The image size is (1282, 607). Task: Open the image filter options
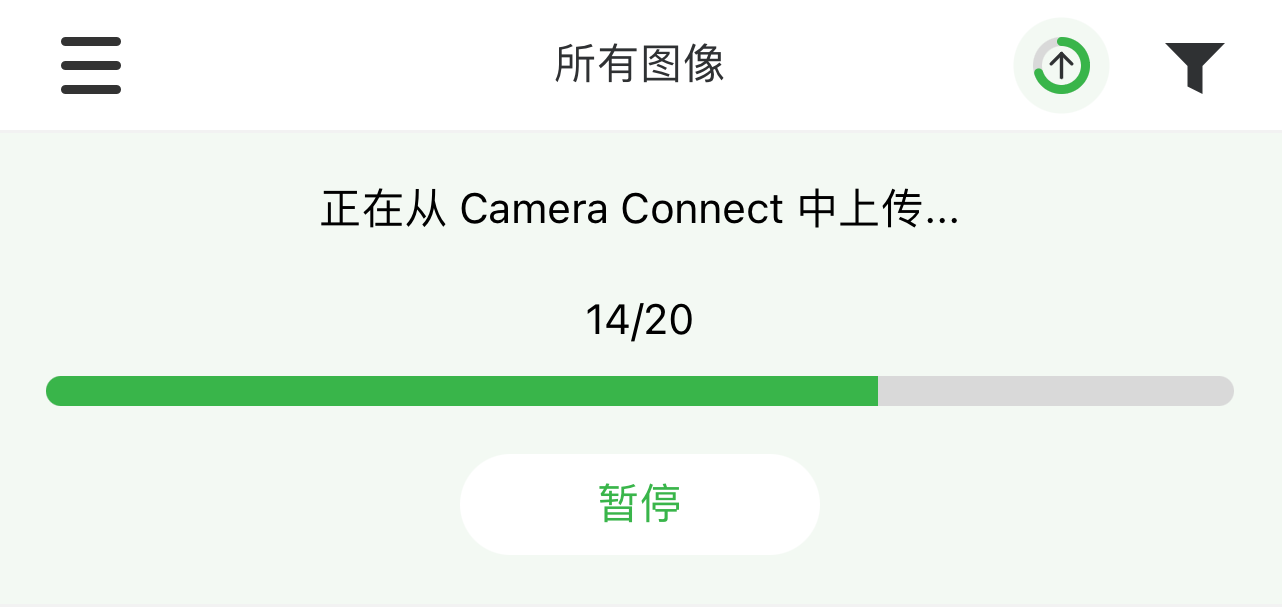[1194, 67]
